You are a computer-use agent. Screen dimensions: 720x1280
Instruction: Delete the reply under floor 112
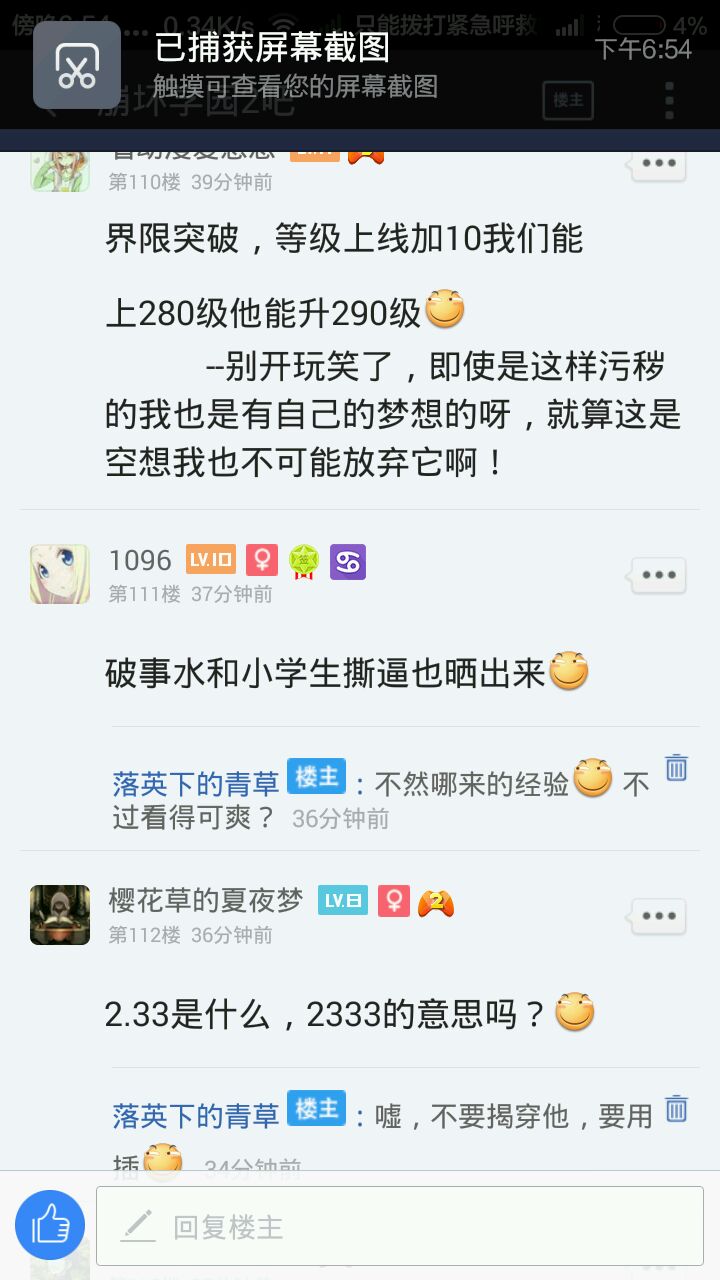[677, 1108]
